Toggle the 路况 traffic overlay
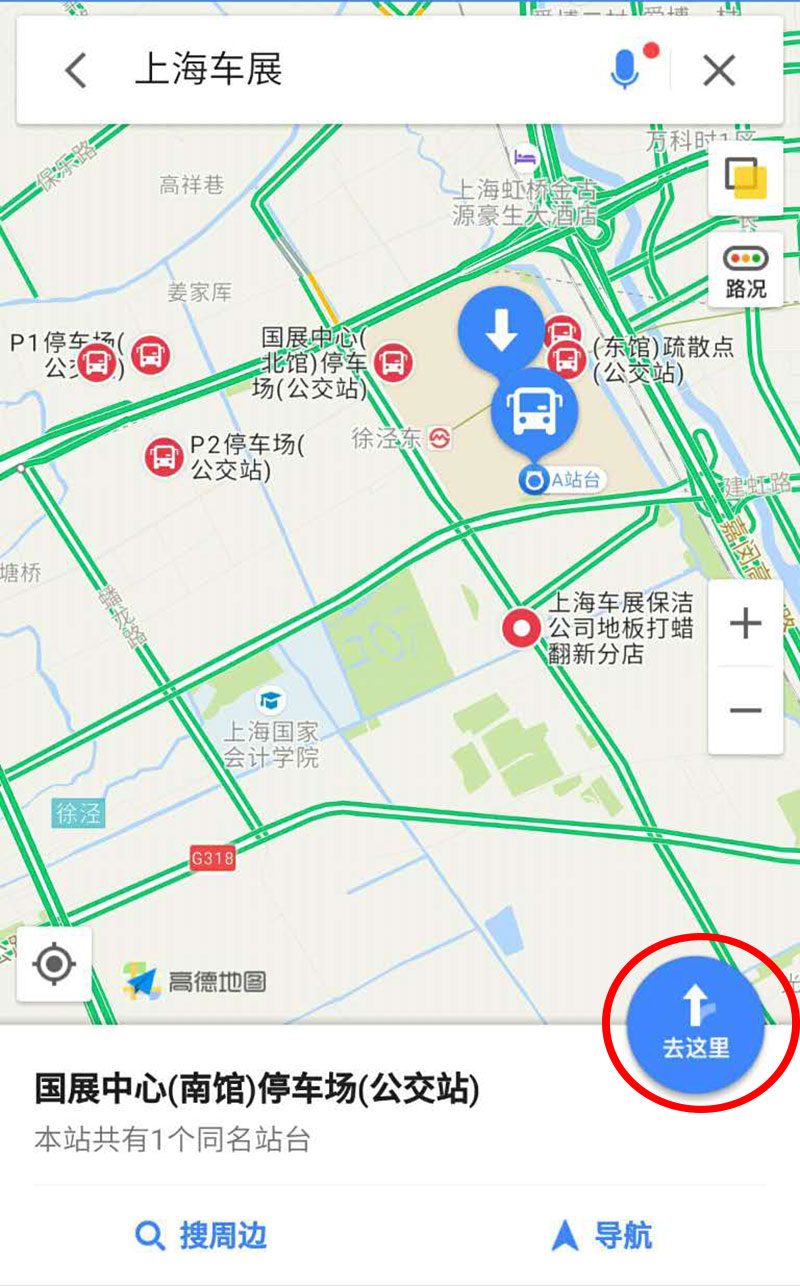 [745, 271]
